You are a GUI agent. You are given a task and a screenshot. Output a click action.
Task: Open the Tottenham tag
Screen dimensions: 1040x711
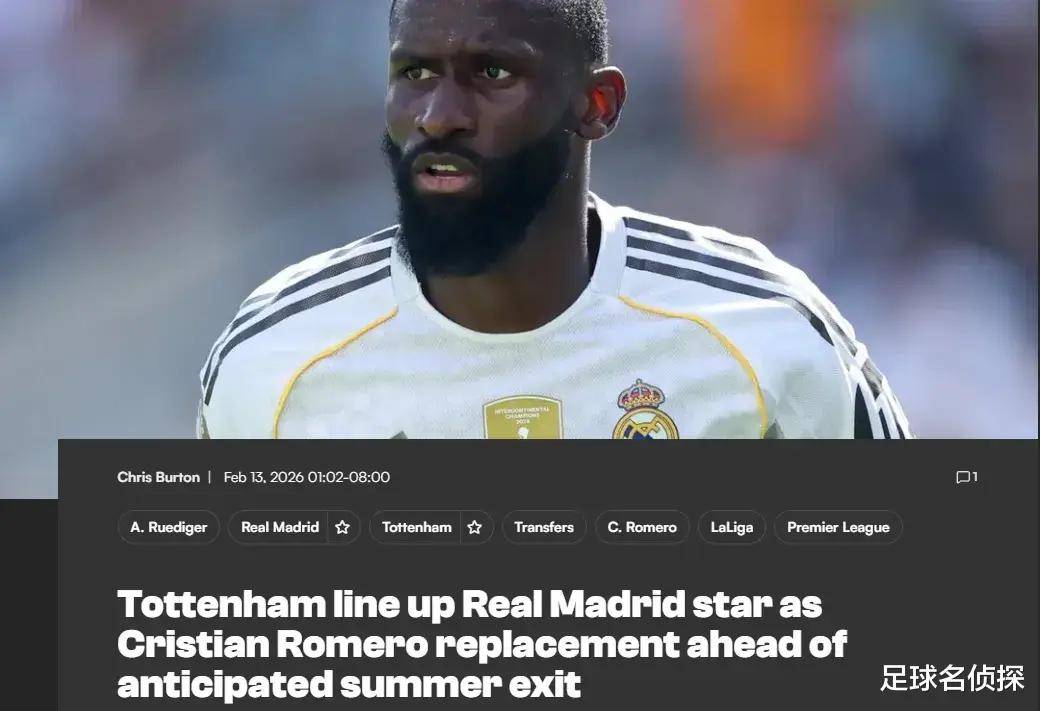pyautogui.click(x=416, y=527)
